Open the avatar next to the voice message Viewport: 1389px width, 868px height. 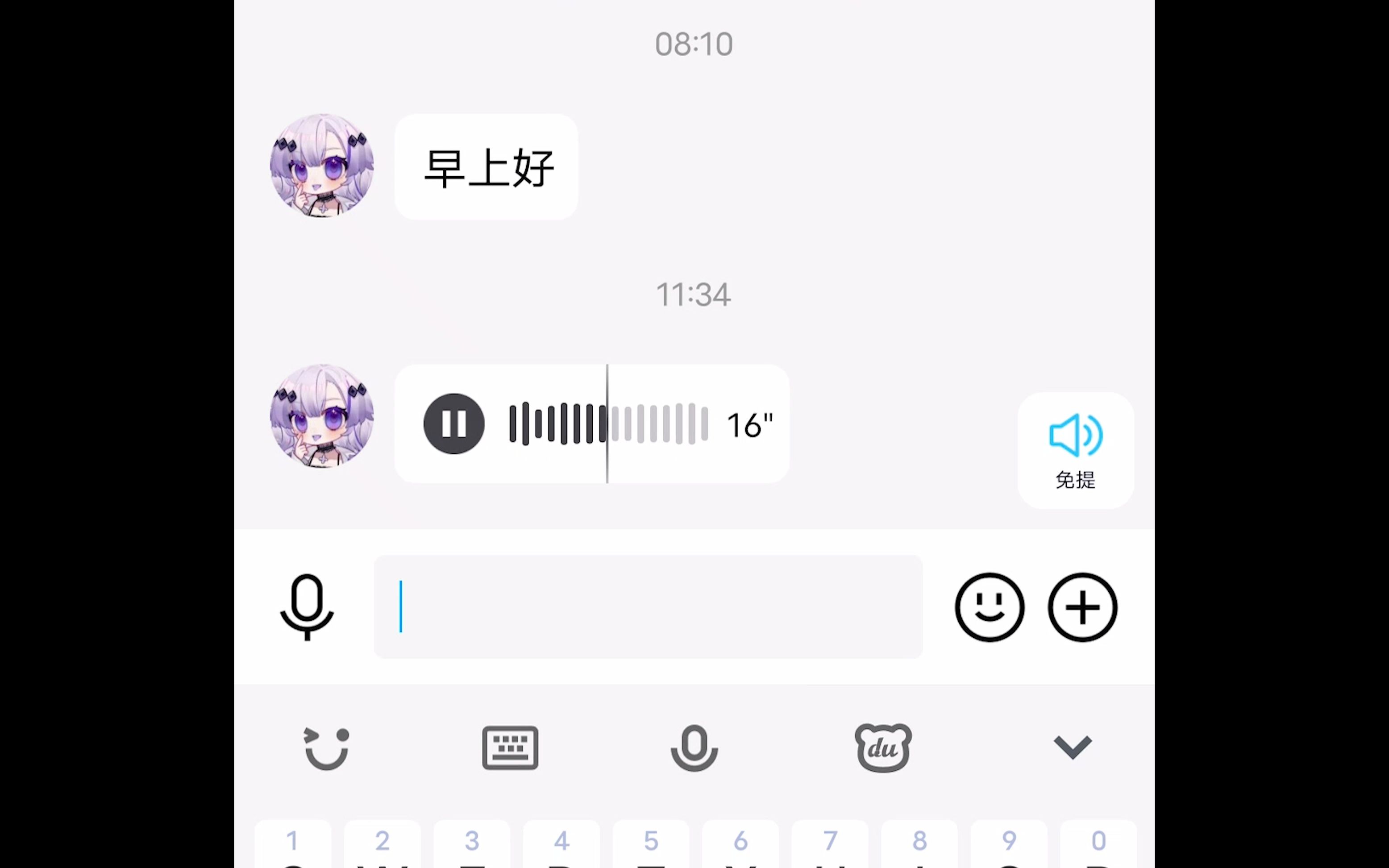(x=322, y=416)
